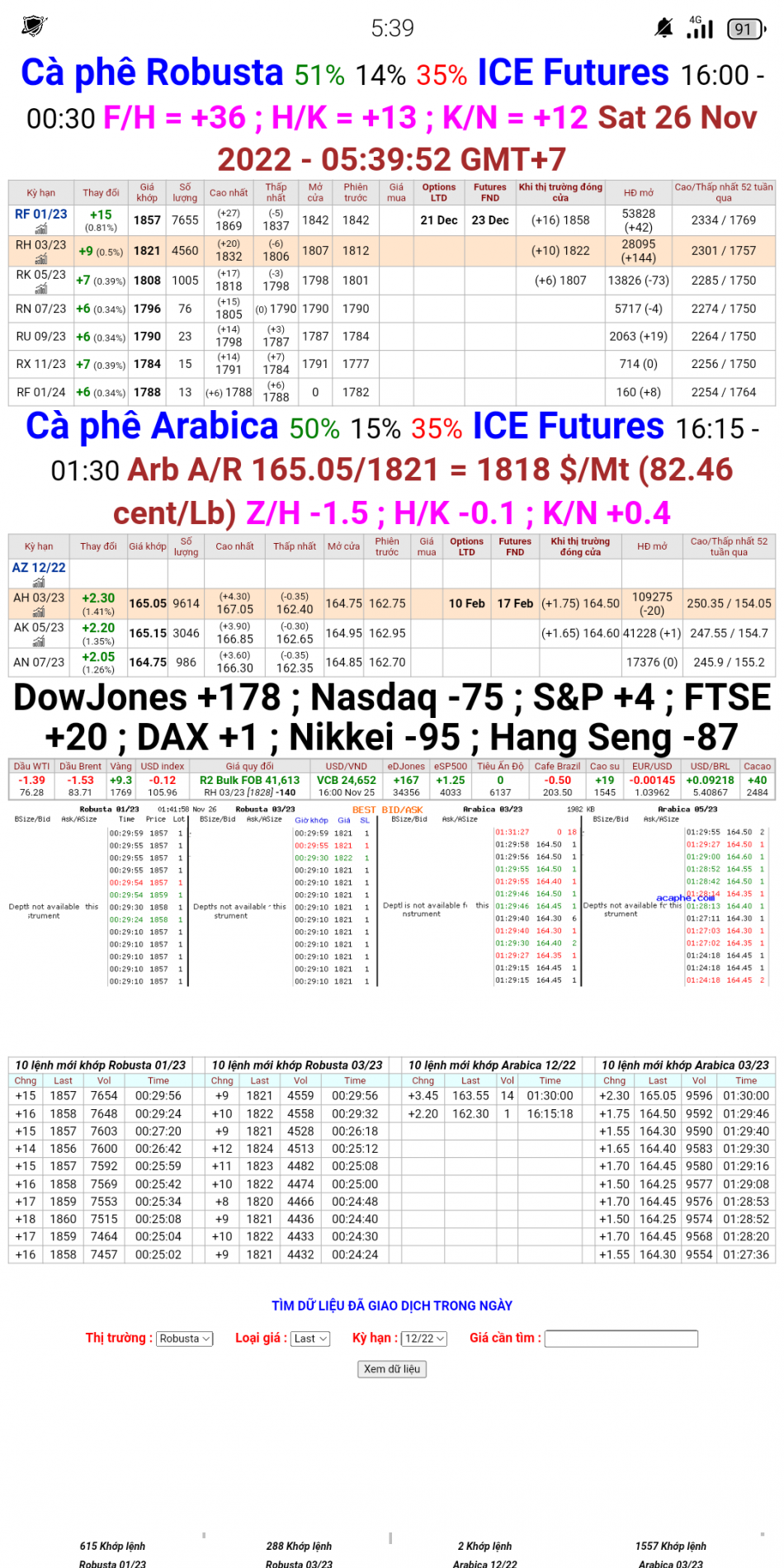
Task: Change Loại giá using the Last dropdown
Action: click(309, 1339)
